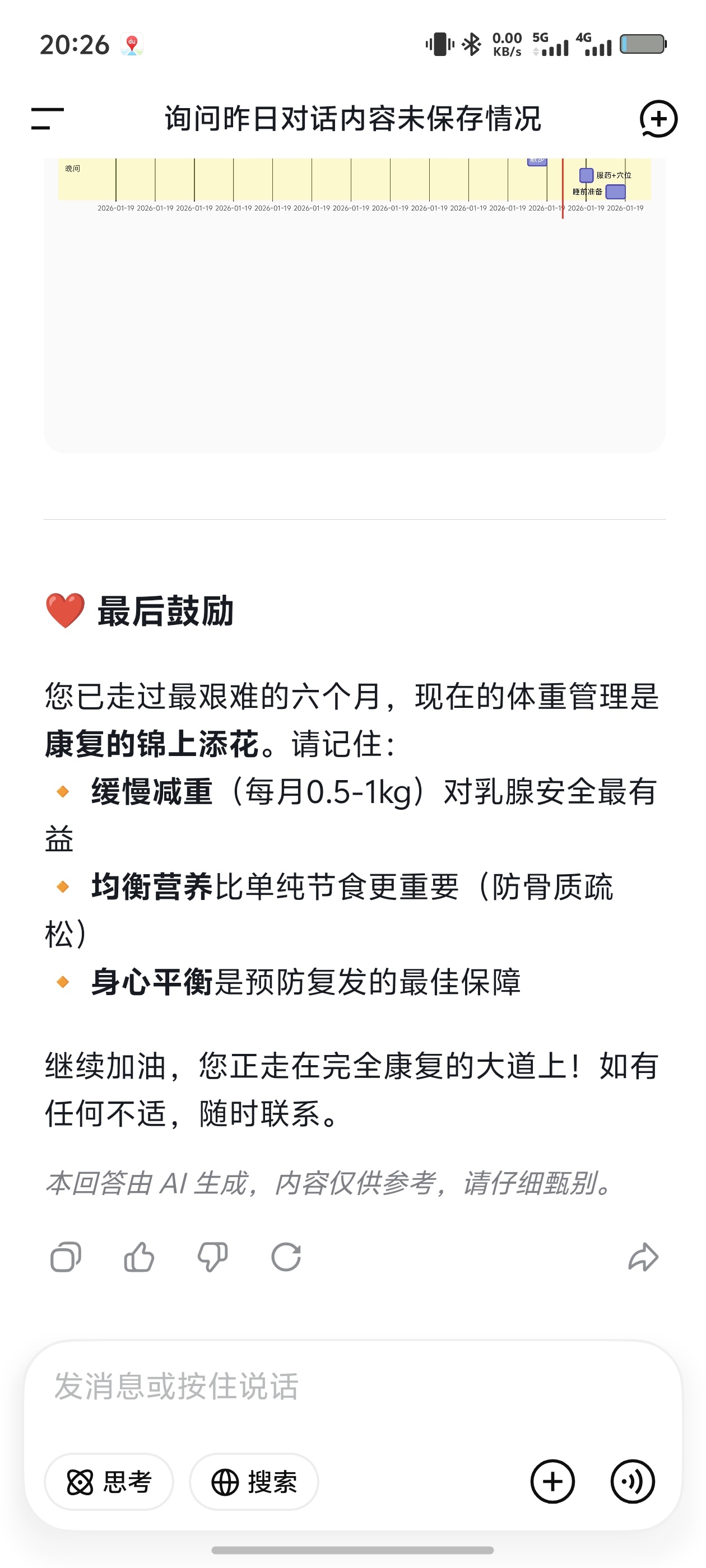Start voice input mode
Viewport: 706px width, 1568px height.
(x=633, y=1482)
